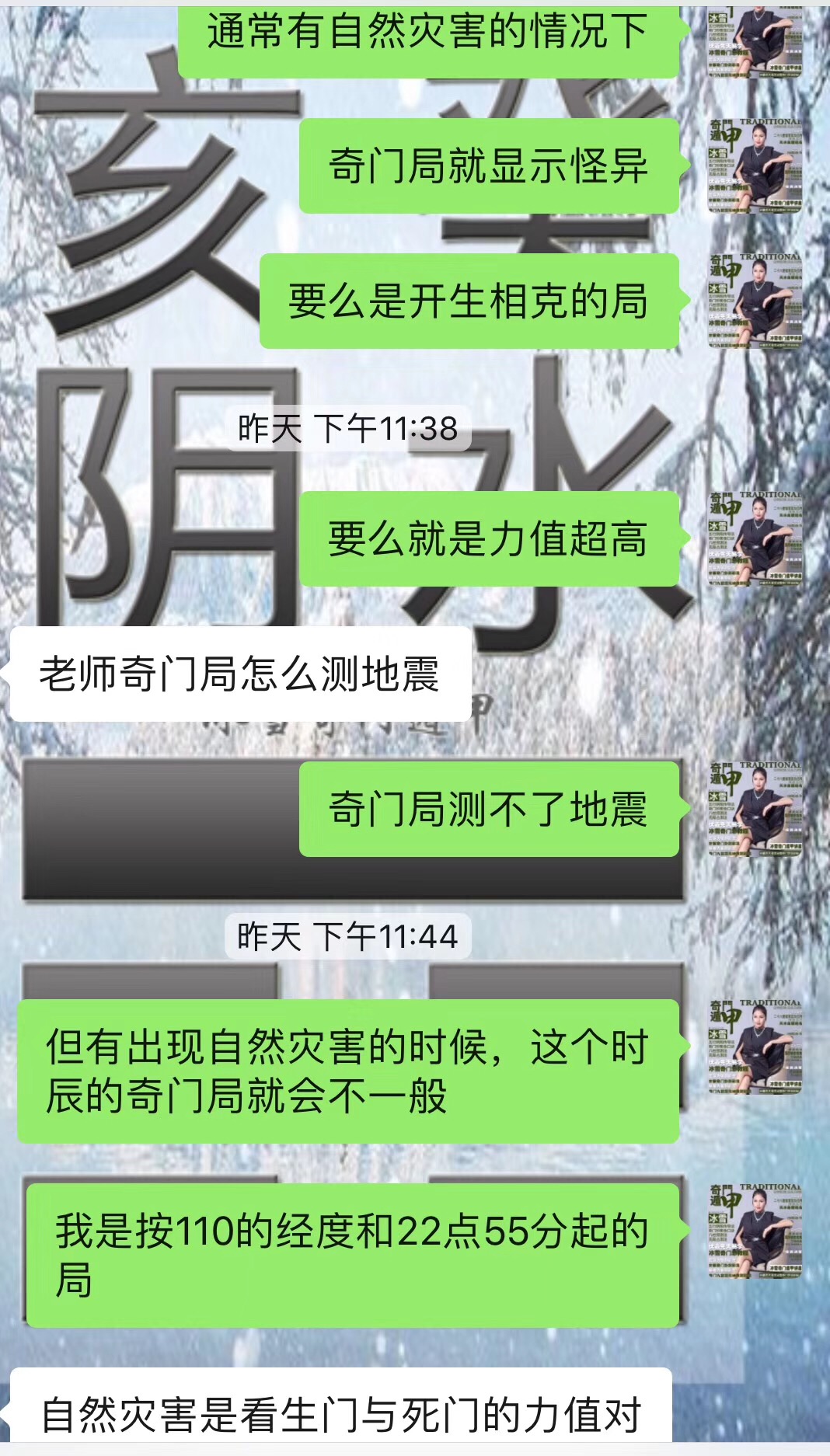Open avatar next to 但有出现自然灾害的时候 message
This screenshot has height=1456, width=830.
[x=755, y=1046]
